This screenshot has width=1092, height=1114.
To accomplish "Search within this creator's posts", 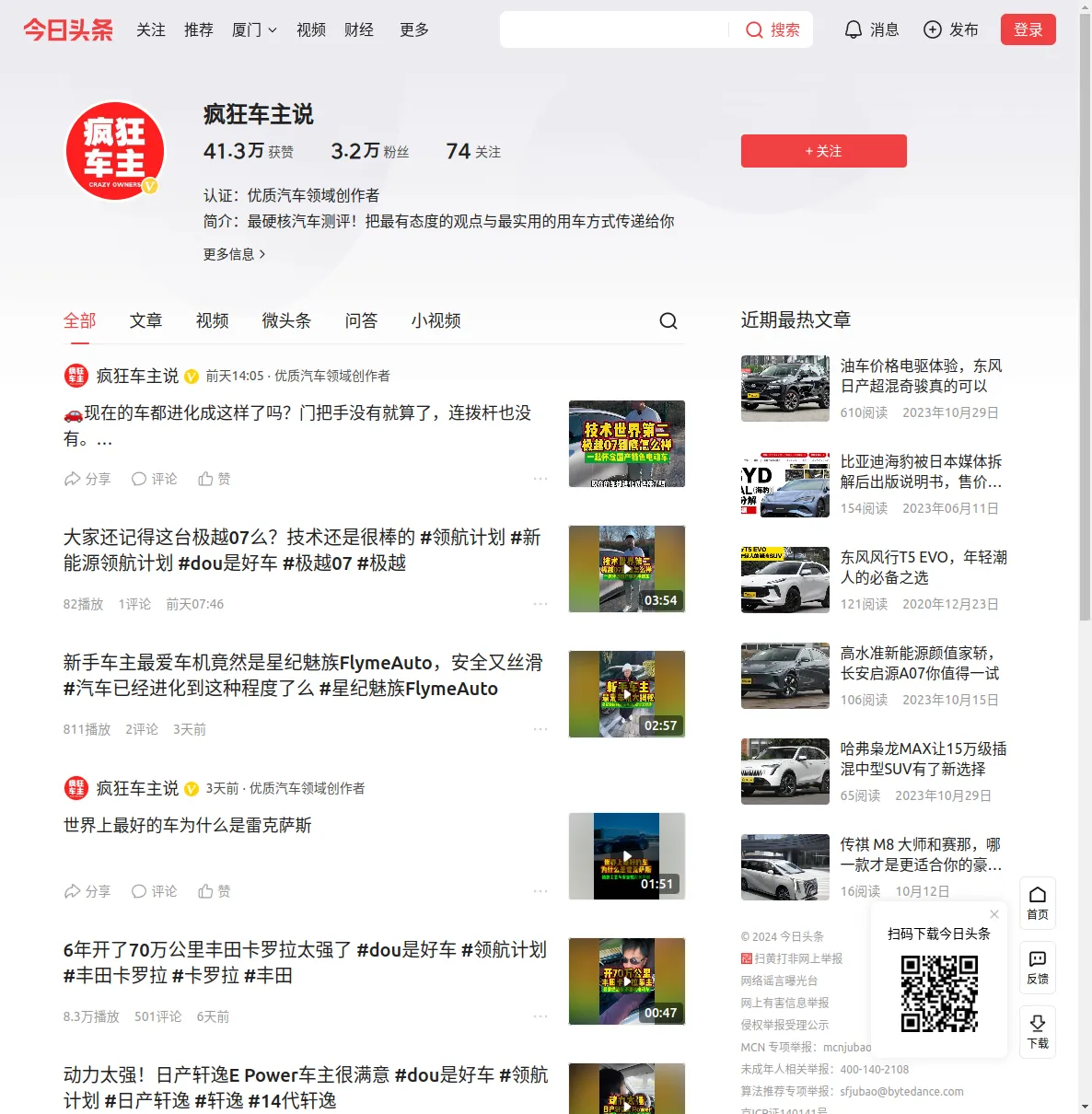I will click(668, 320).
